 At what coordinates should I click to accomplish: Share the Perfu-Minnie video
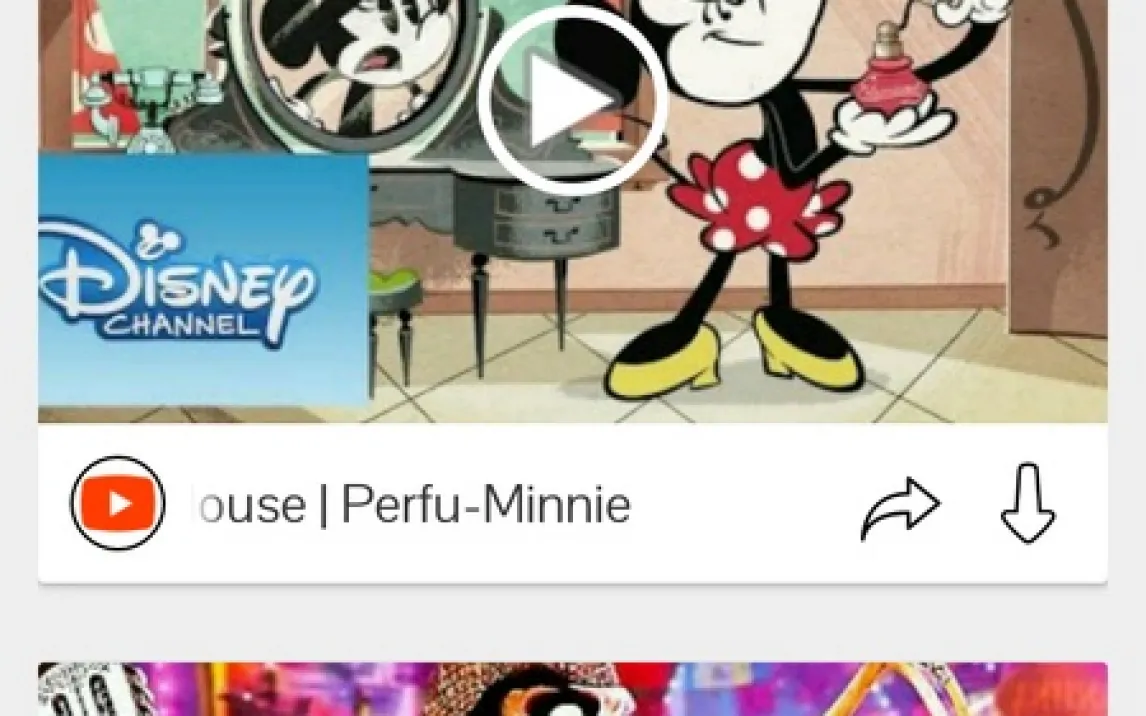pos(900,508)
